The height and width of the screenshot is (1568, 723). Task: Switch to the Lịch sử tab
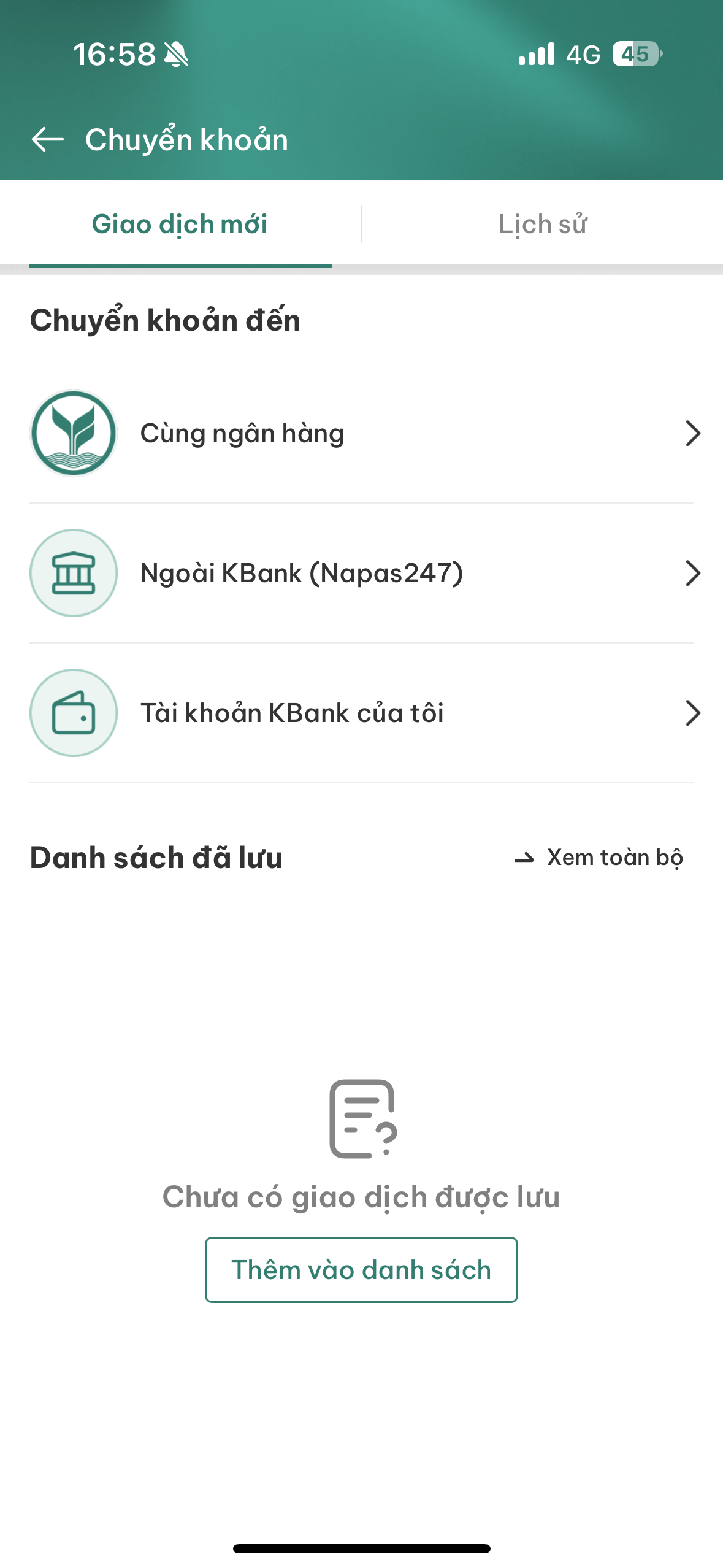(542, 225)
